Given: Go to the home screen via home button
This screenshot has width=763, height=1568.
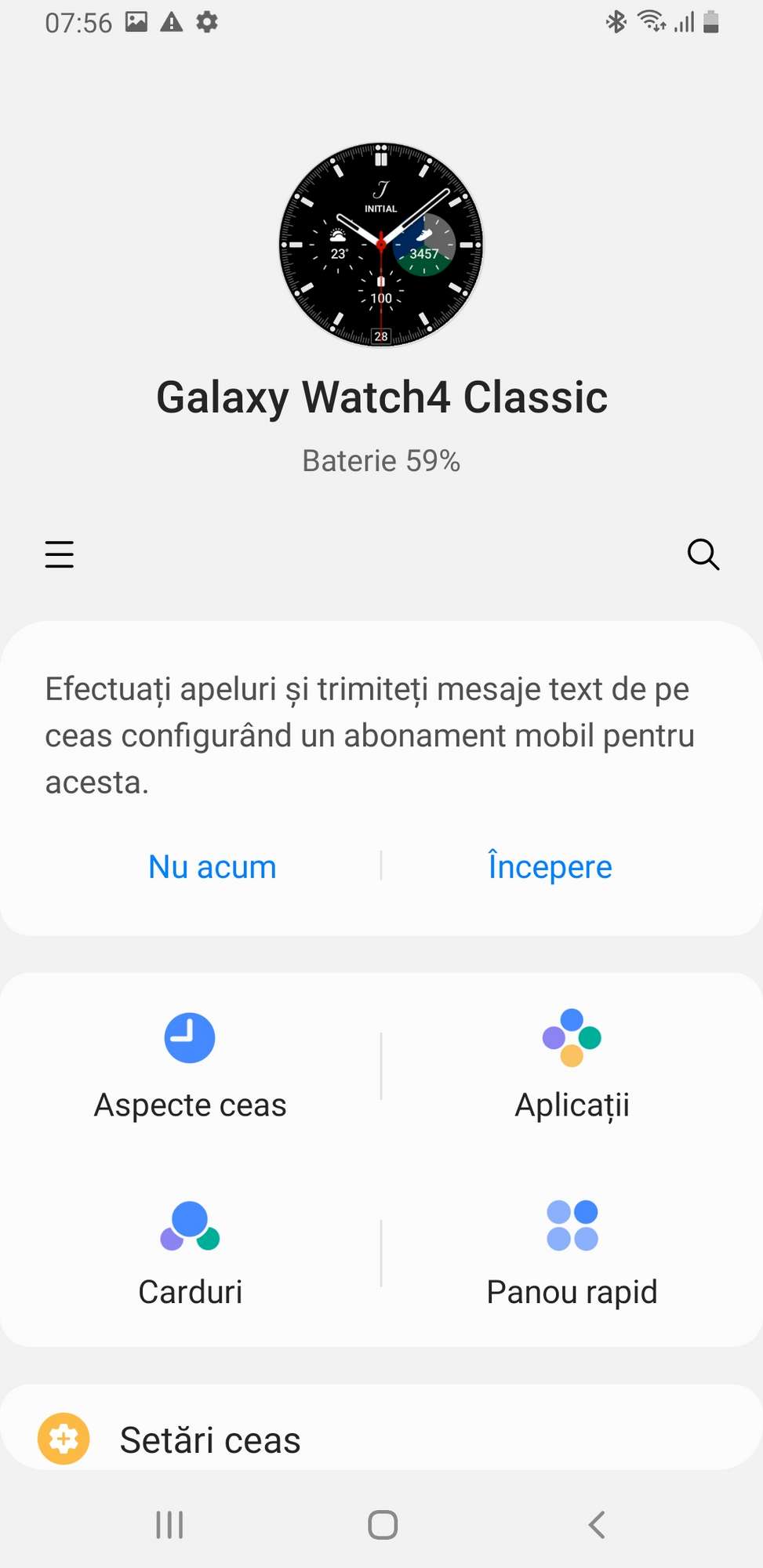Looking at the screenshot, I should click(383, 1525).
